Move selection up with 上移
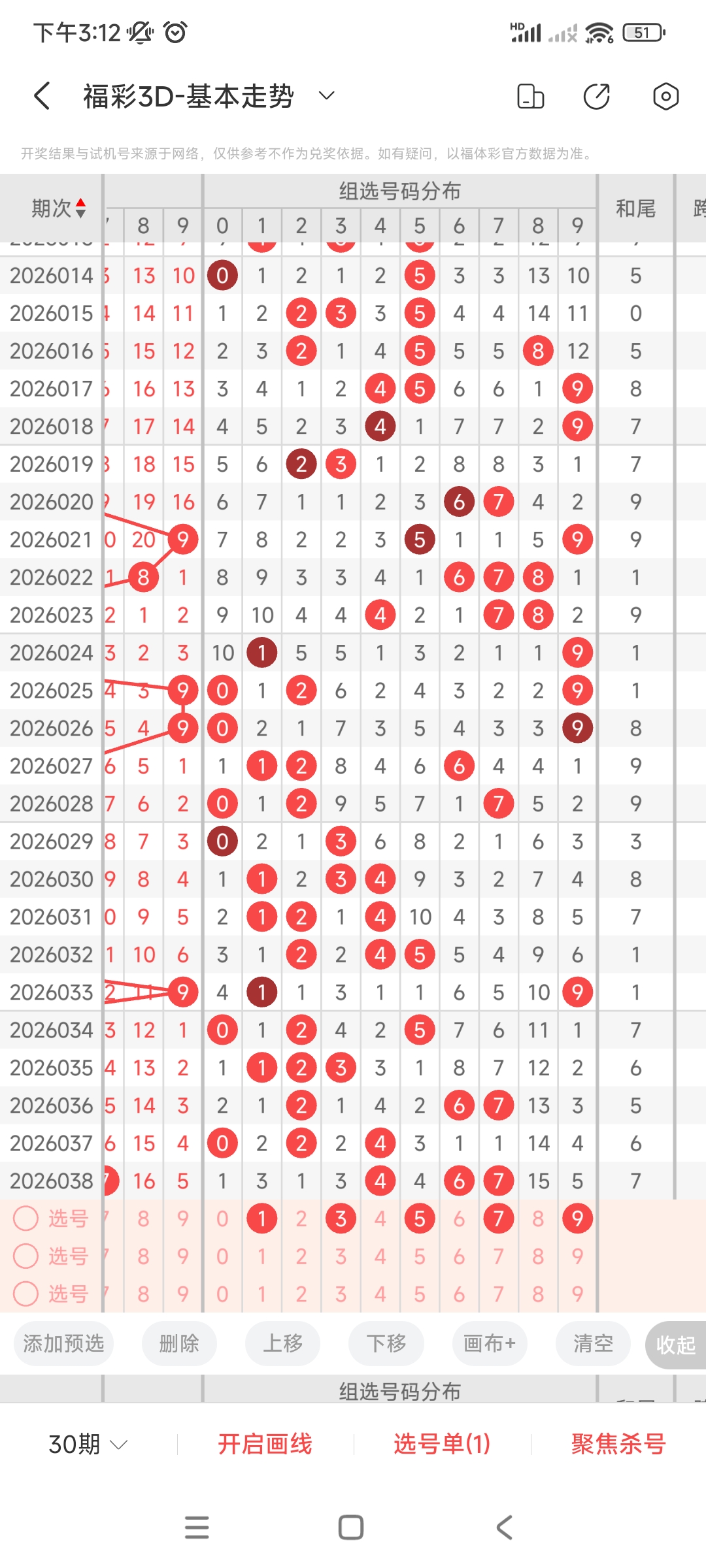This screenshot has height=1568, width=706. coord(282,1343)
